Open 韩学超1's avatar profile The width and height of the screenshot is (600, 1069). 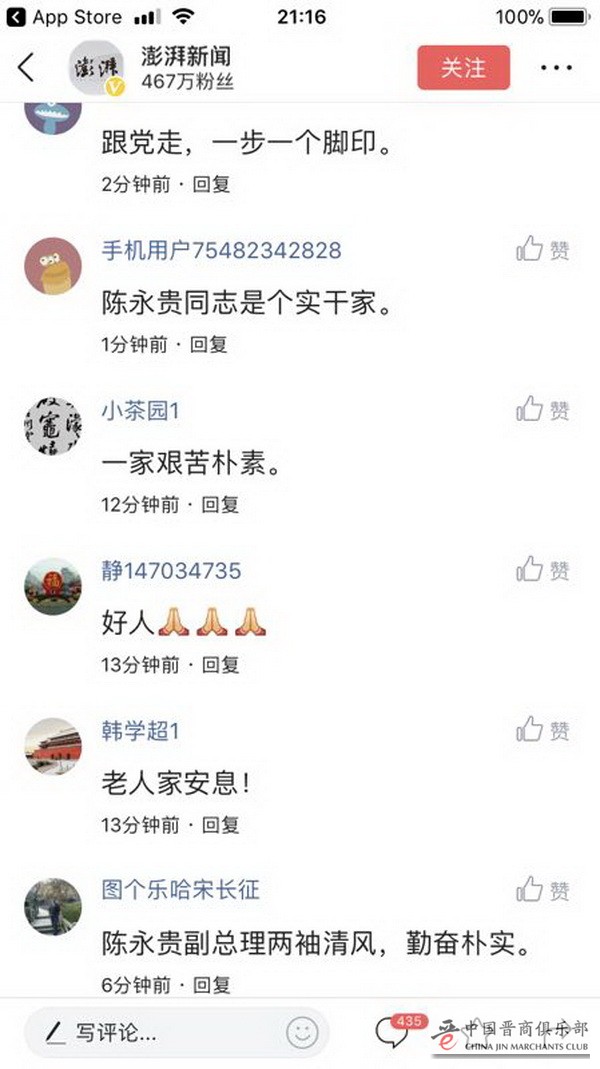52,746
